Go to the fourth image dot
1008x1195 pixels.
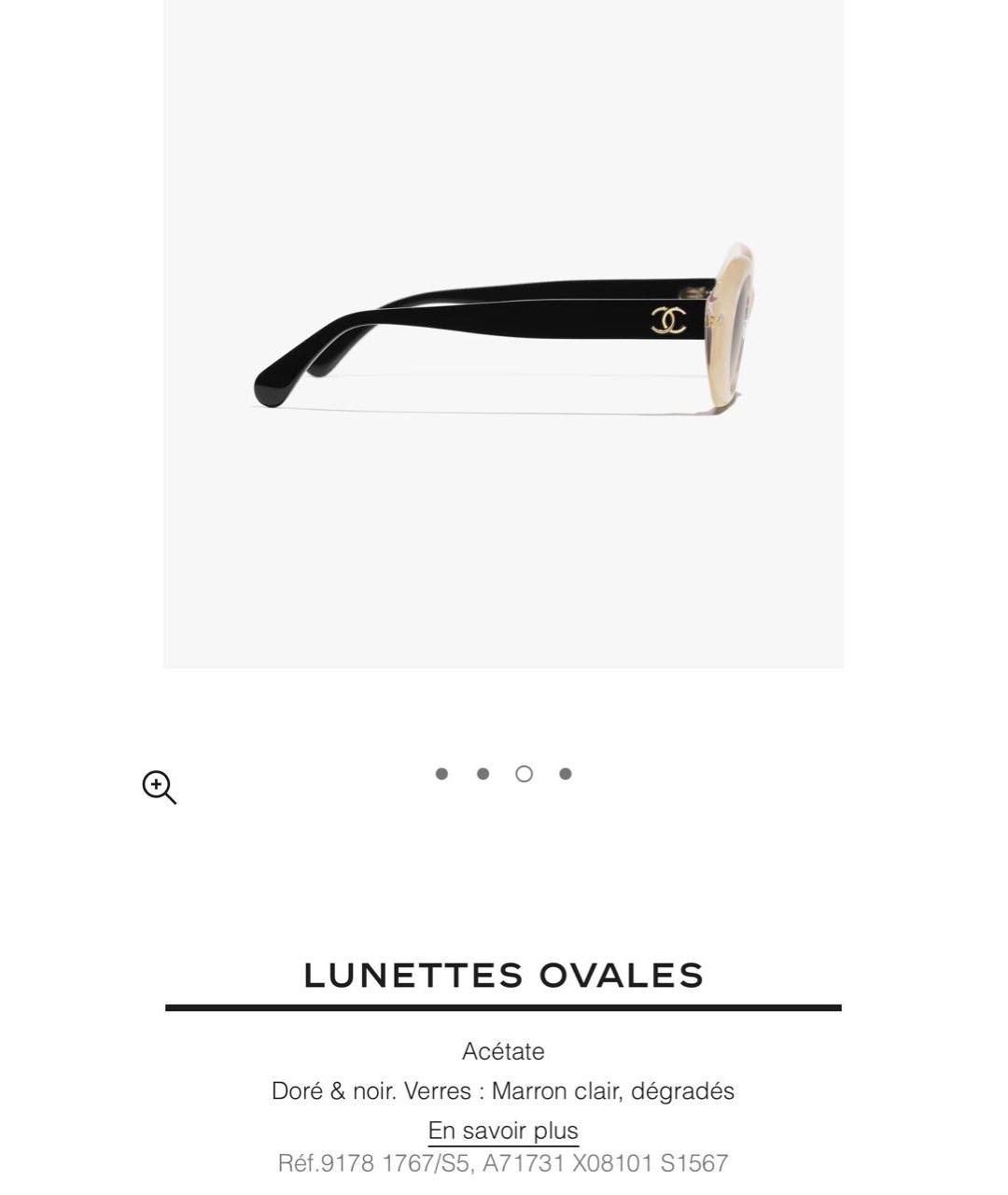(x=566, y=774)
